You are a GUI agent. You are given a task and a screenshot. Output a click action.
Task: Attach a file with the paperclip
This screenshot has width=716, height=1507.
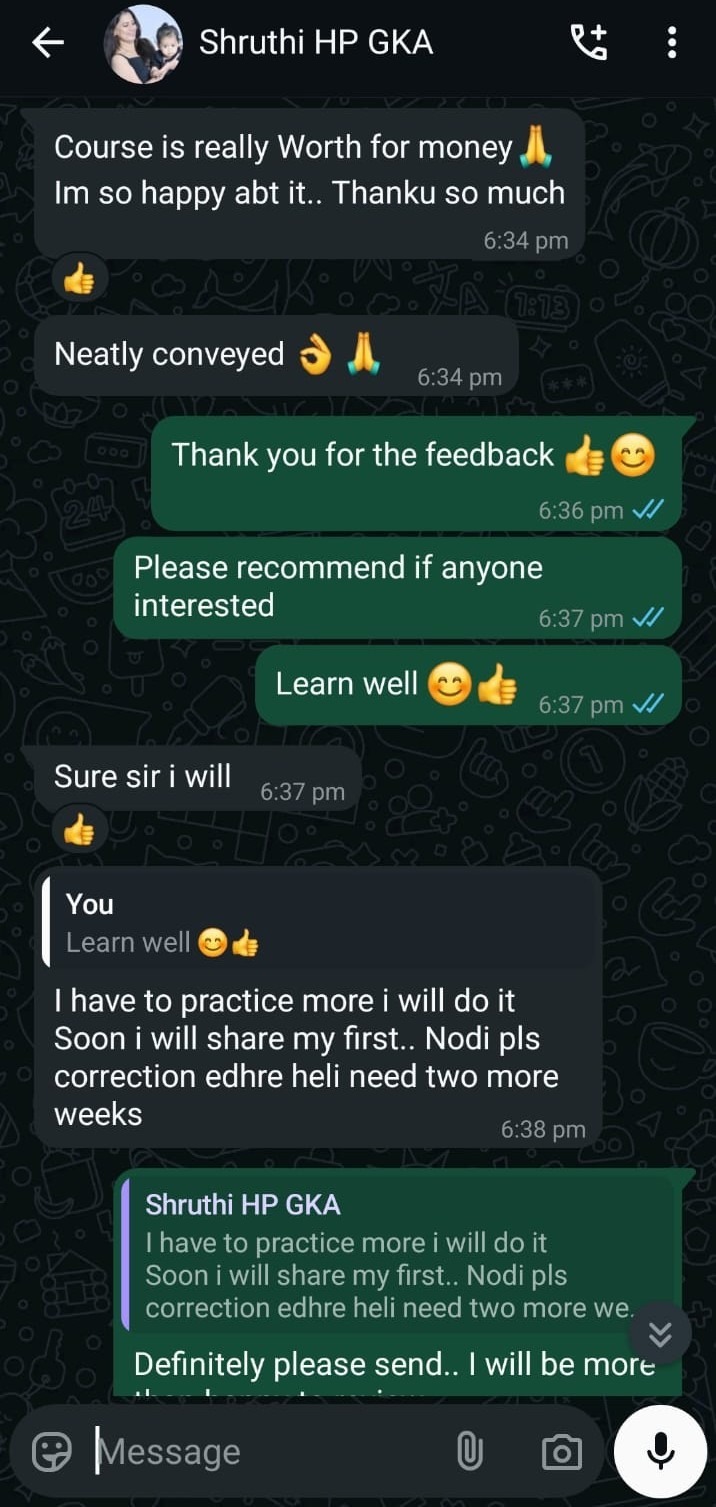click(x=469, y=1451)
